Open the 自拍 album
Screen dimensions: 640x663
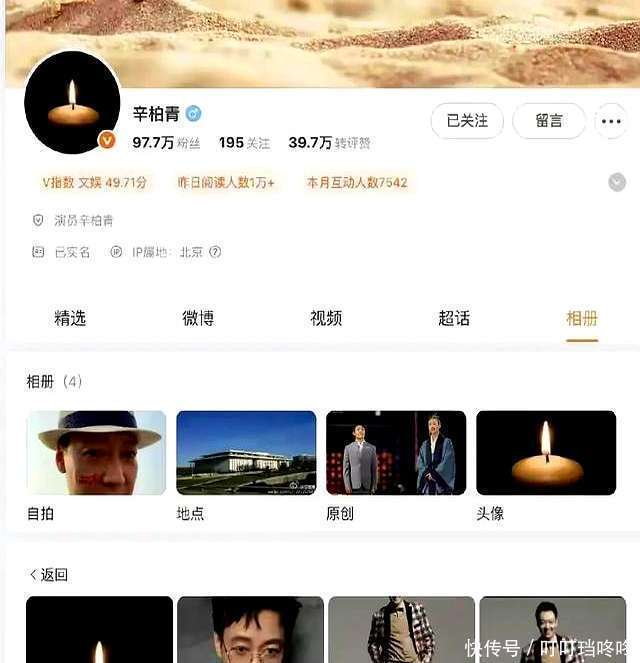click(x=96, y=453)
